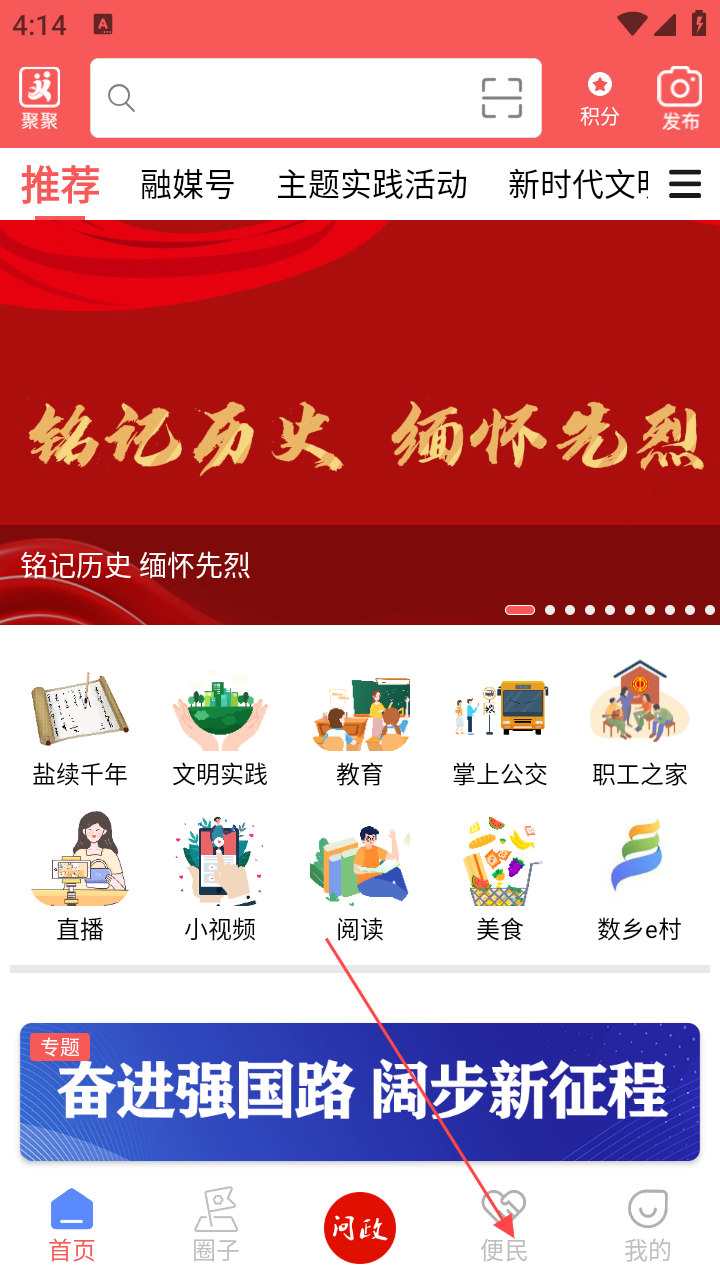Open the 奋进强国路 special topic banner
The width and height of the screenshot is (720, 1280).
tap(360, 1091)
